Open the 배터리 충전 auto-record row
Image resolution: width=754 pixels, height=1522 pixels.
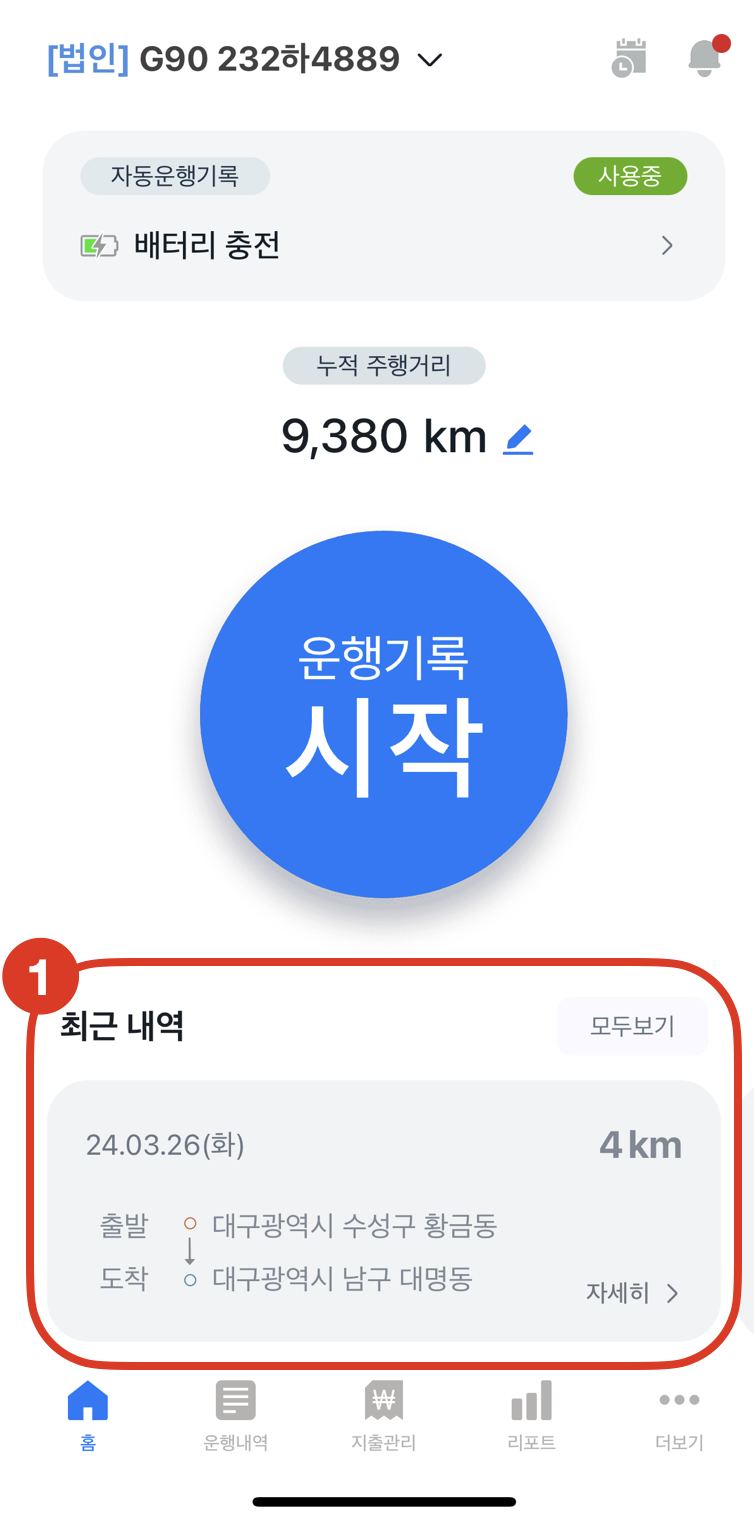tap(383, 245)
